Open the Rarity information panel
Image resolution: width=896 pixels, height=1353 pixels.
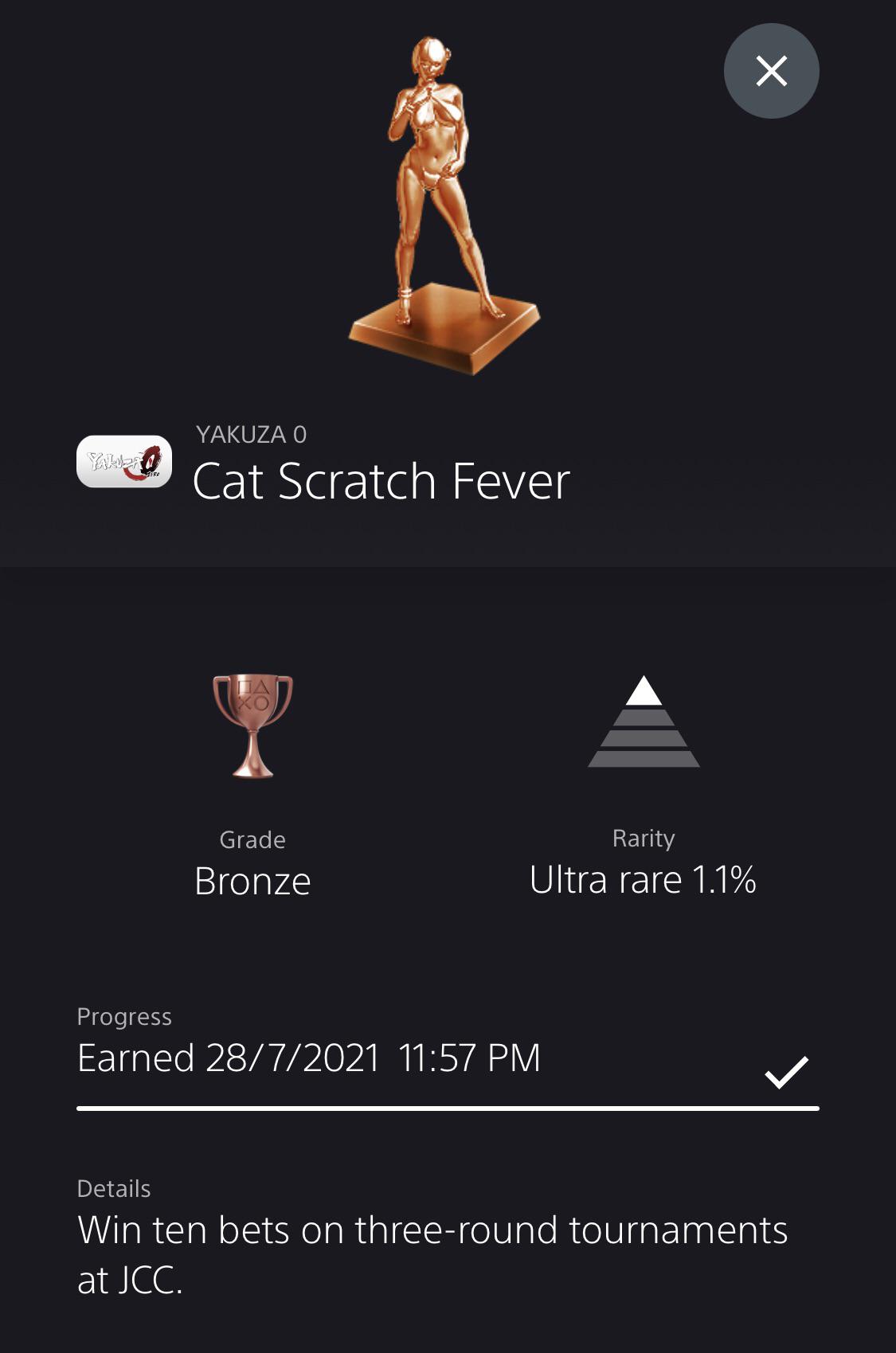tap(643, 838)
